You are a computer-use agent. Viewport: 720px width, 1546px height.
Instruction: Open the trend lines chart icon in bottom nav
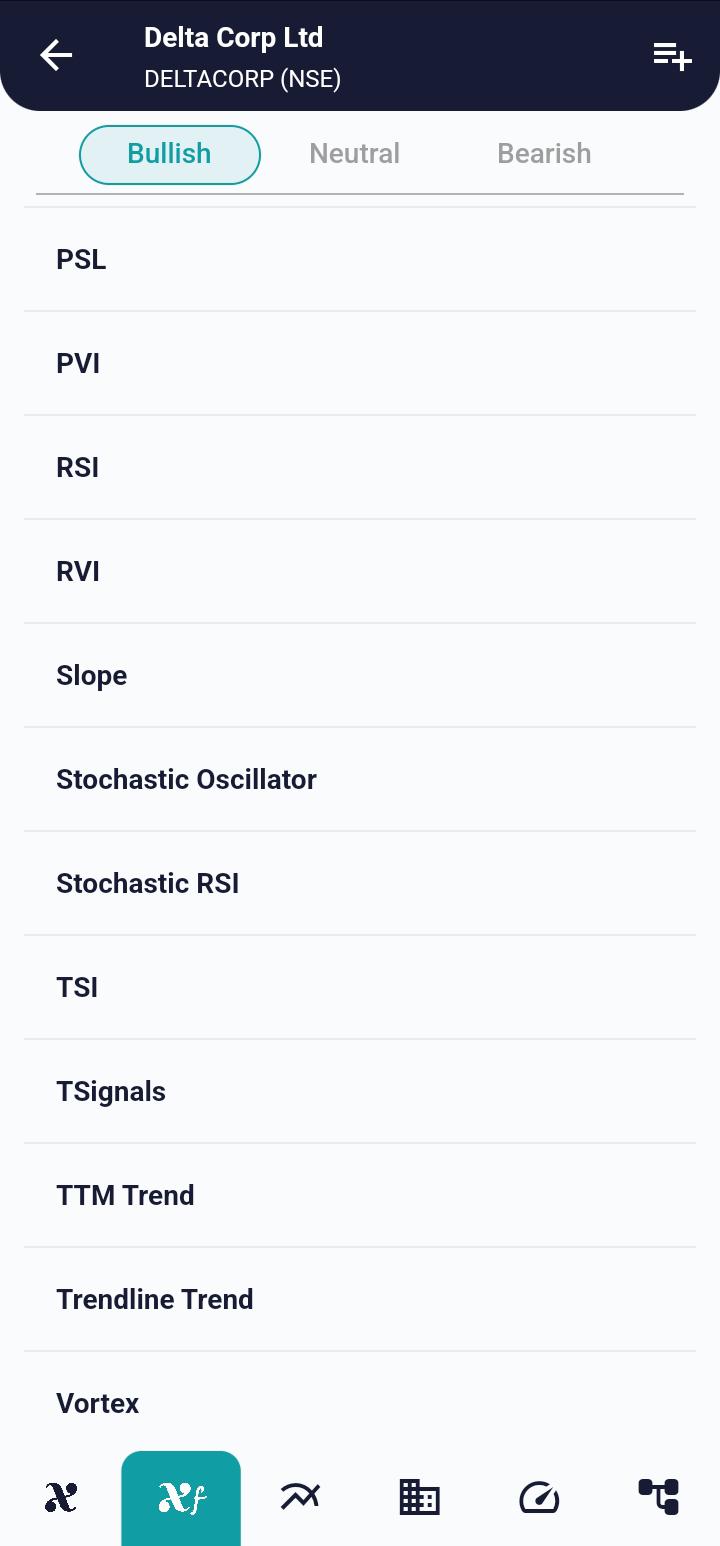point(300,1497)
